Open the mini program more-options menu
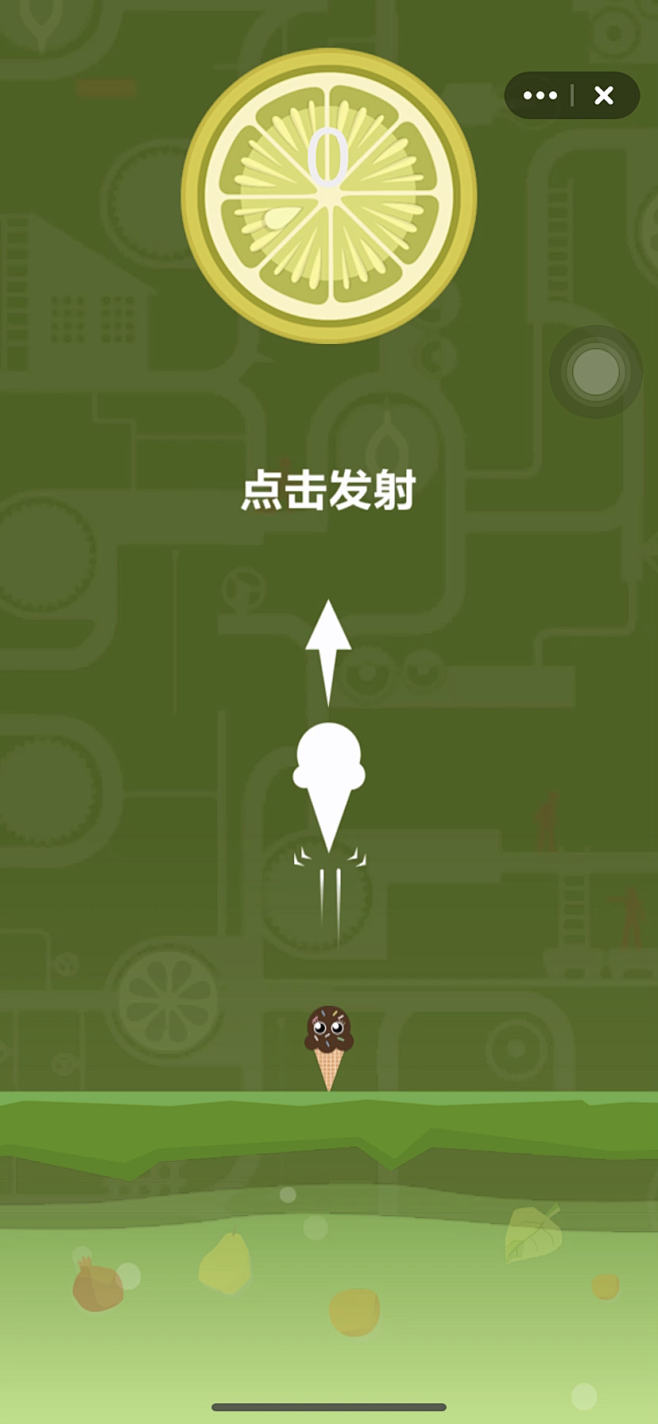This screenshot has height=1424, width=658. coord(540,96)
